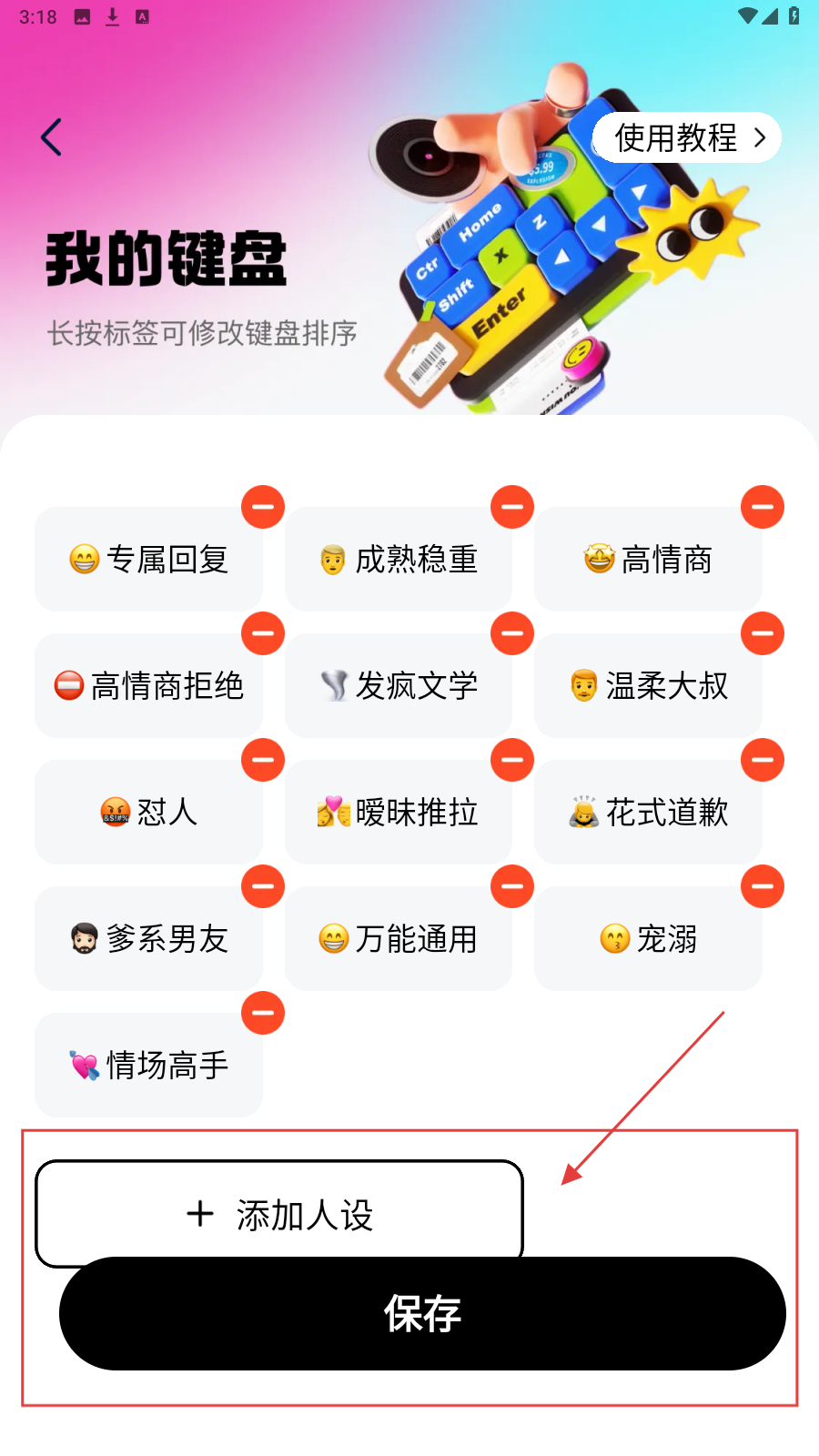
Task: Remove the 情场高手 tag
Action: [263, 1013]
